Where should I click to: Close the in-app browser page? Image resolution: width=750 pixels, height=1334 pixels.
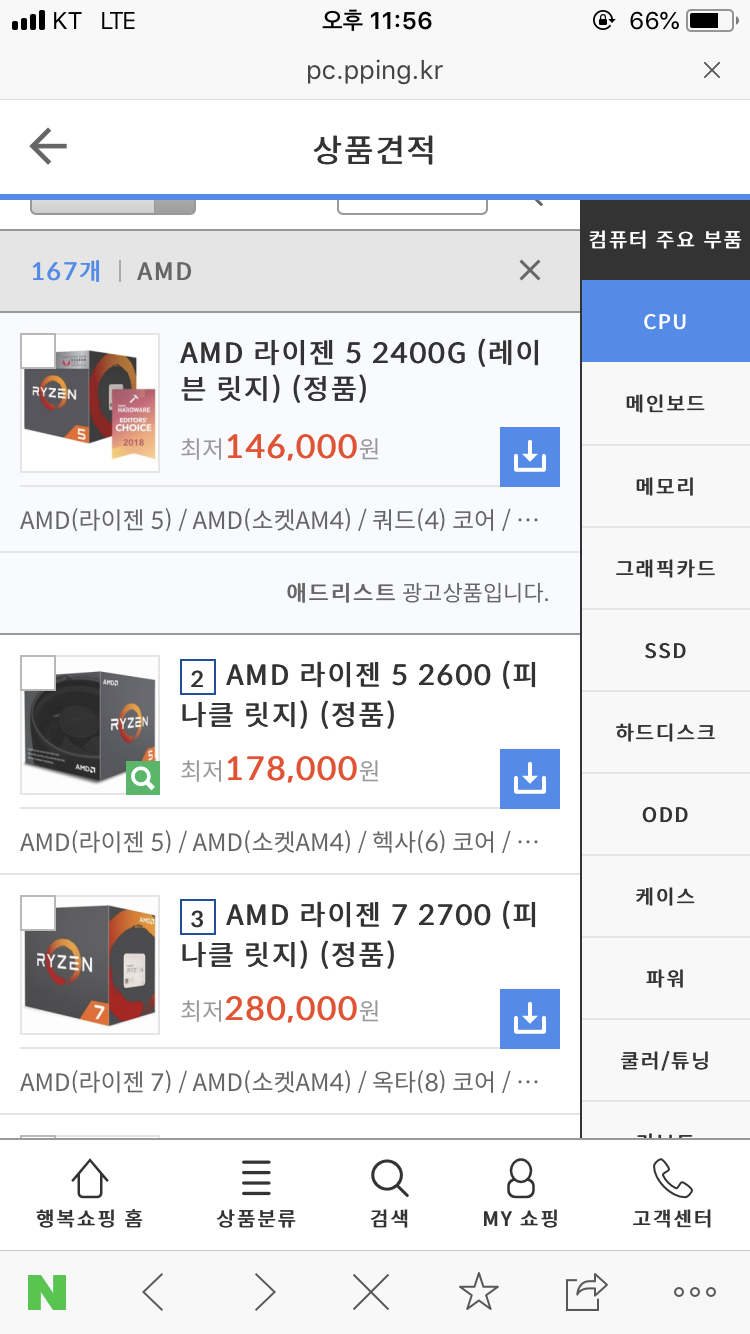tap(712, 70)
